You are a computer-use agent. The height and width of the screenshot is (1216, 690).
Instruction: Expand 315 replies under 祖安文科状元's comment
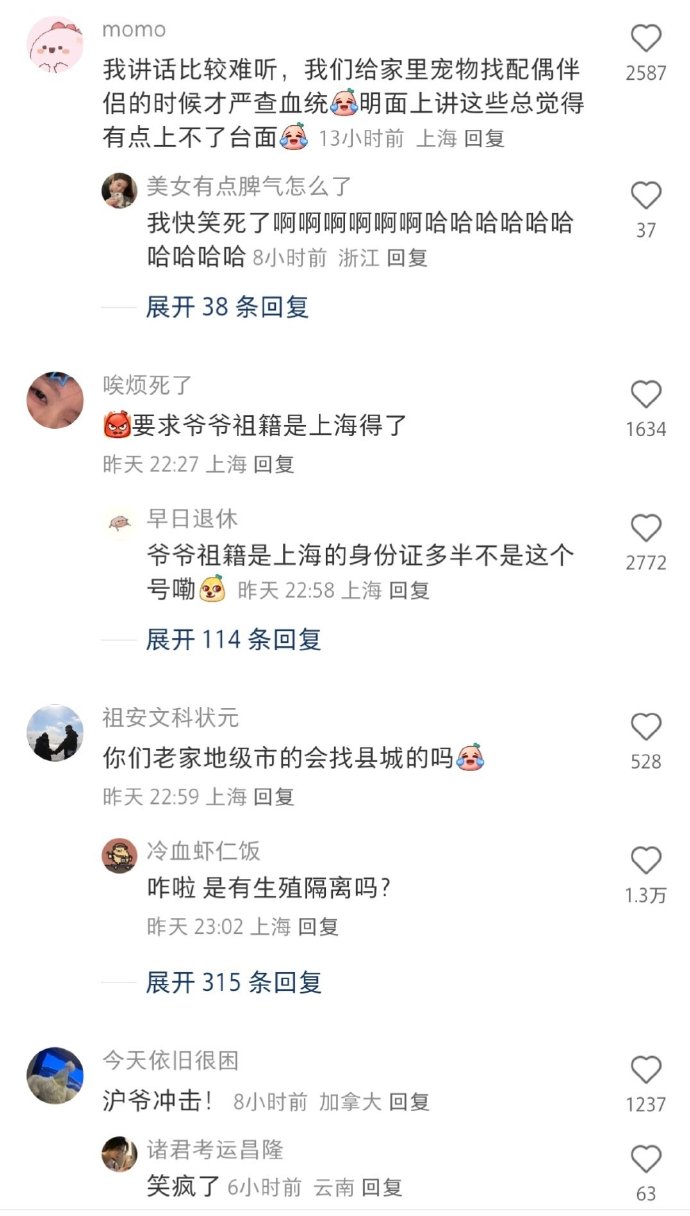(x=233, y=982)
